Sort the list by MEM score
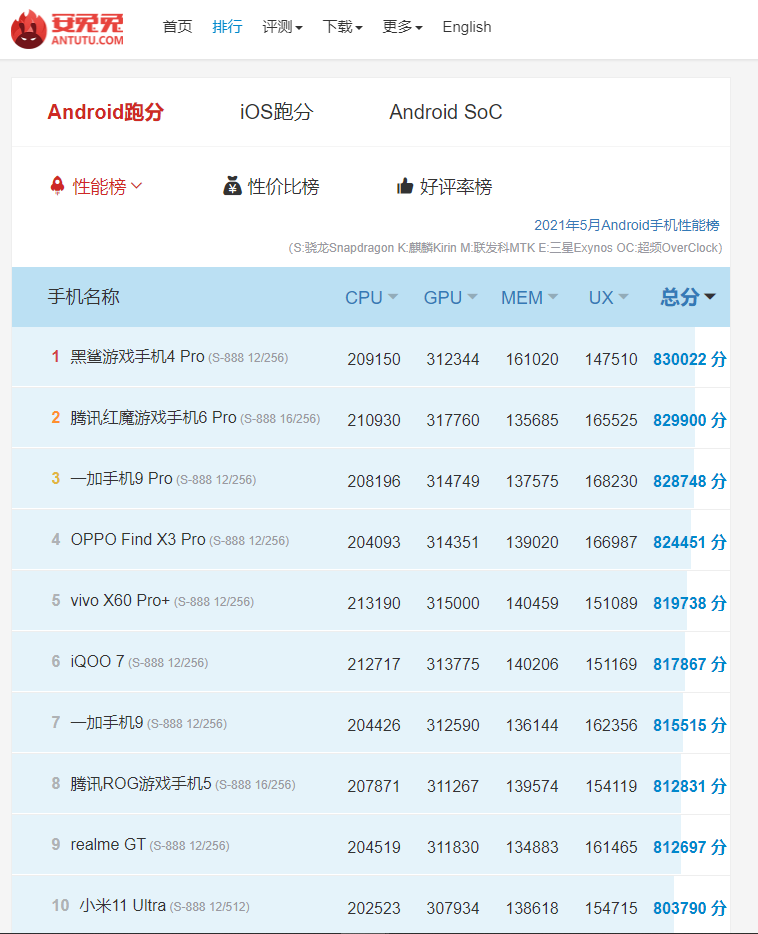This screenshot has width=758, height=934. click(529, 297)
